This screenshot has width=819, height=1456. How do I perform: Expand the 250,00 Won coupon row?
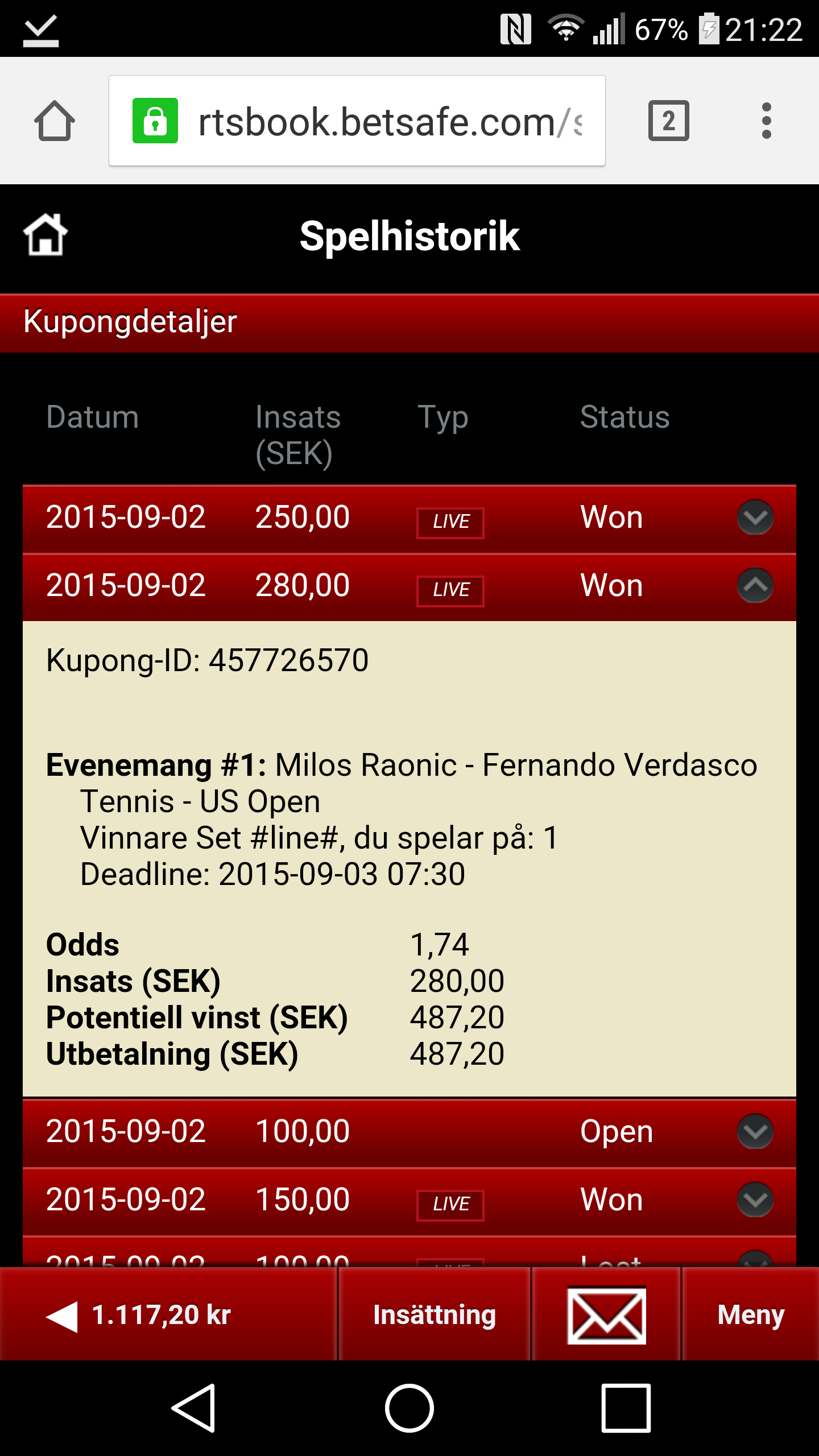755,518
